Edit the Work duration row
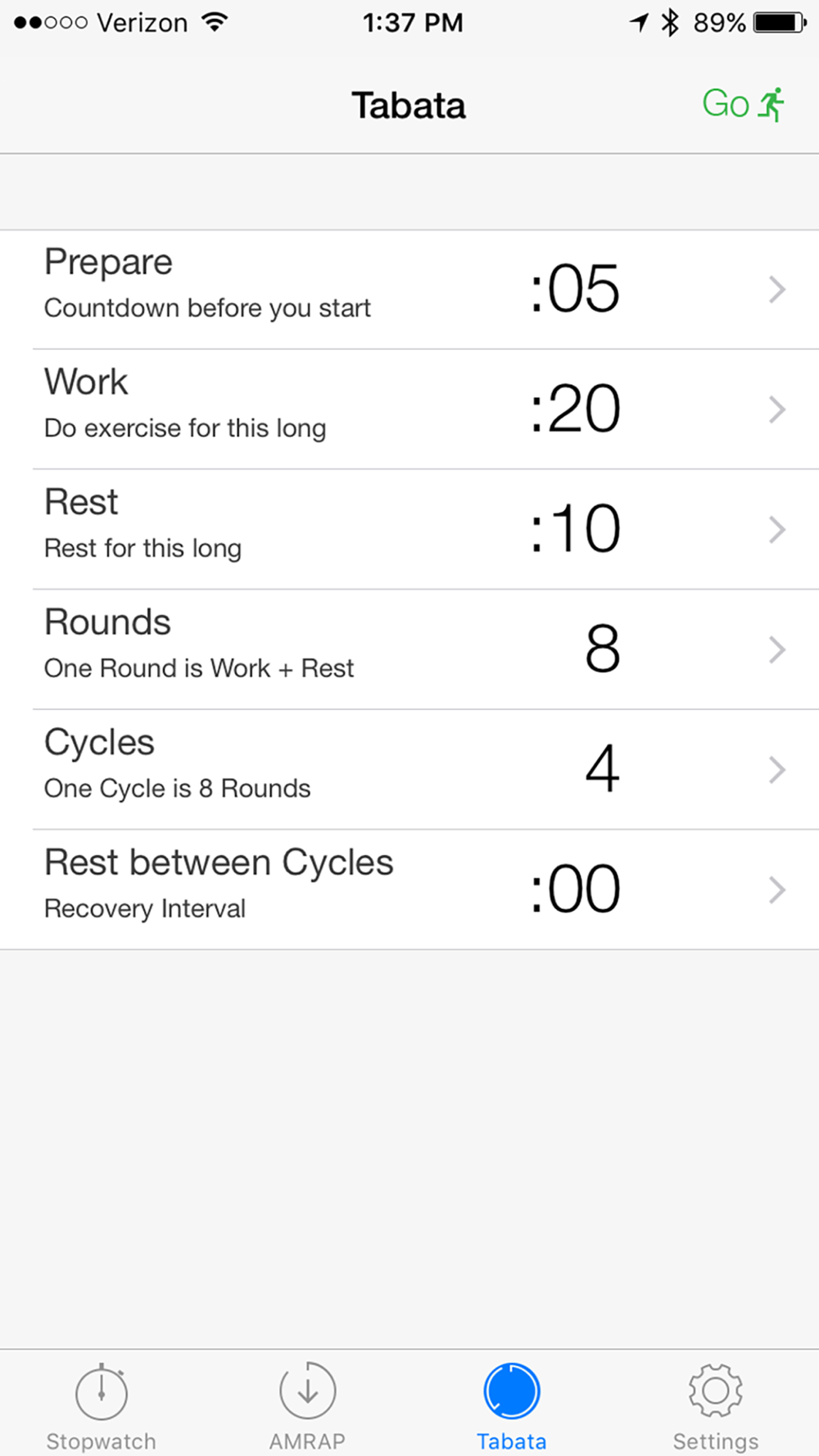The image size is (819, 1456). point(409,409)
